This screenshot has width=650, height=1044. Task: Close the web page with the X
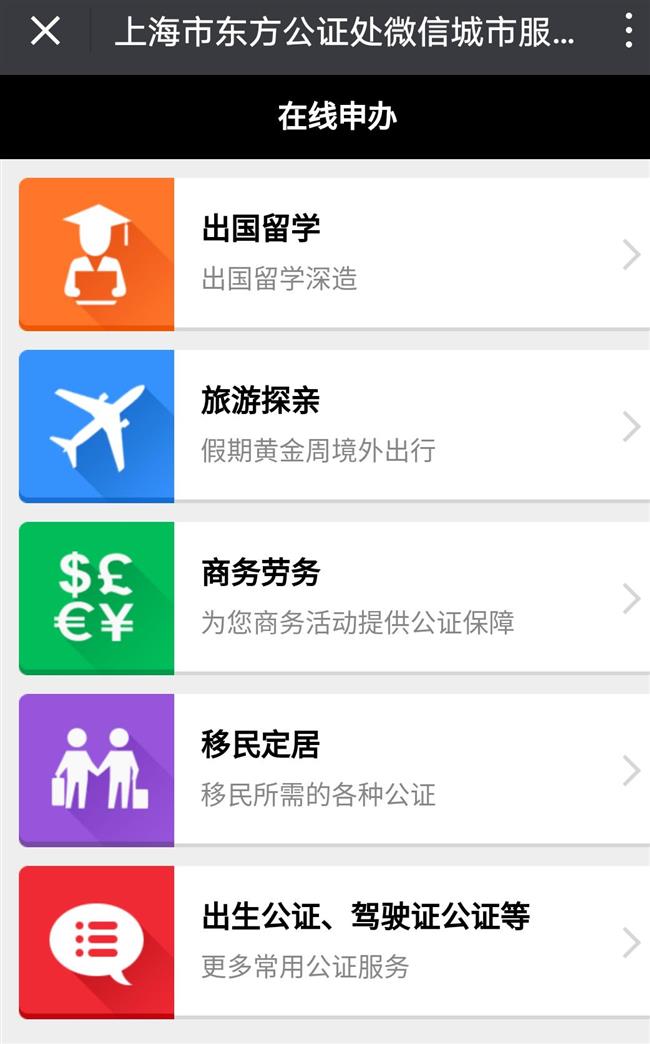click(x=45, y=31)
